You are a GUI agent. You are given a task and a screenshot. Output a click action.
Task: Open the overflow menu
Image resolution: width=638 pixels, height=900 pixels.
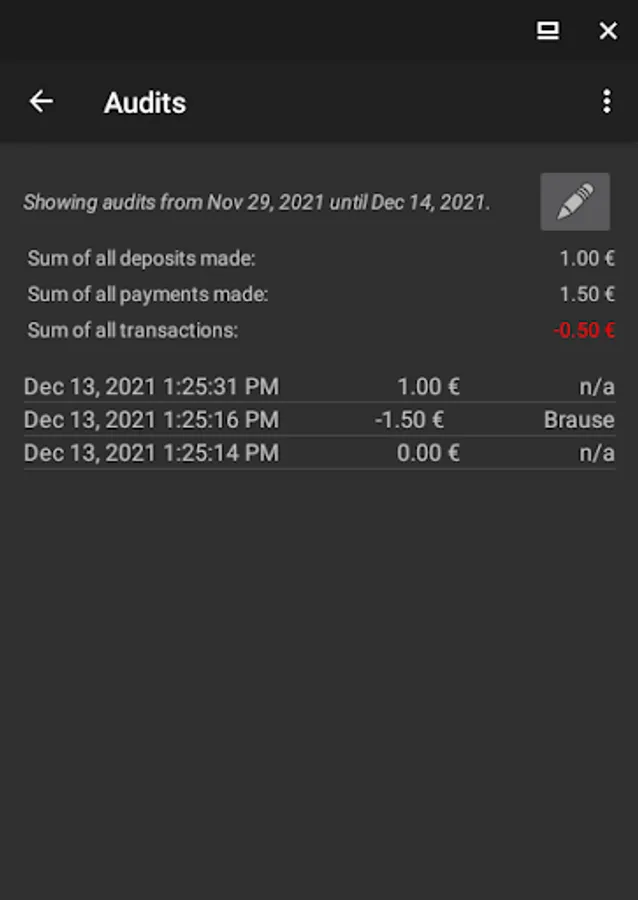[606, 101]
